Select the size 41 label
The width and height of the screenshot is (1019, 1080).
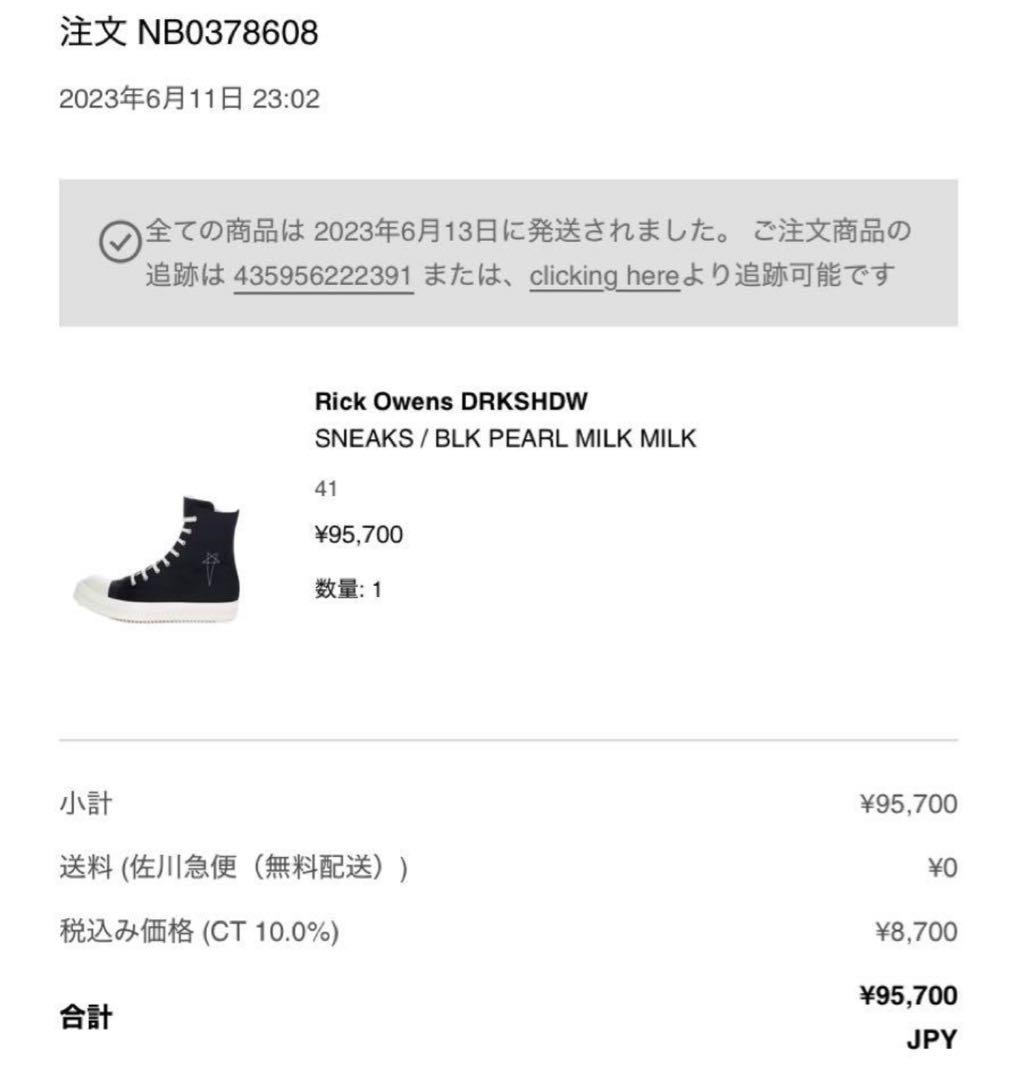click(x=323, y=489)
